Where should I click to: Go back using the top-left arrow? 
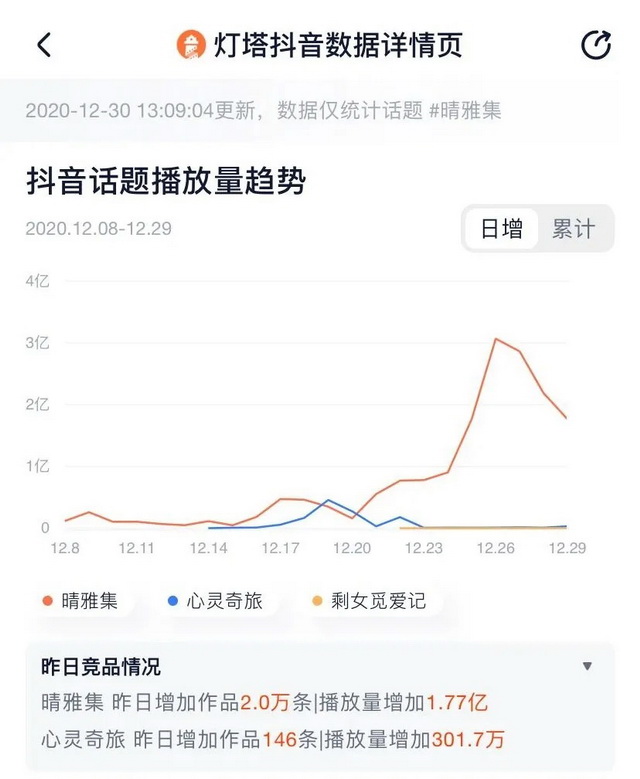(43, 45)
